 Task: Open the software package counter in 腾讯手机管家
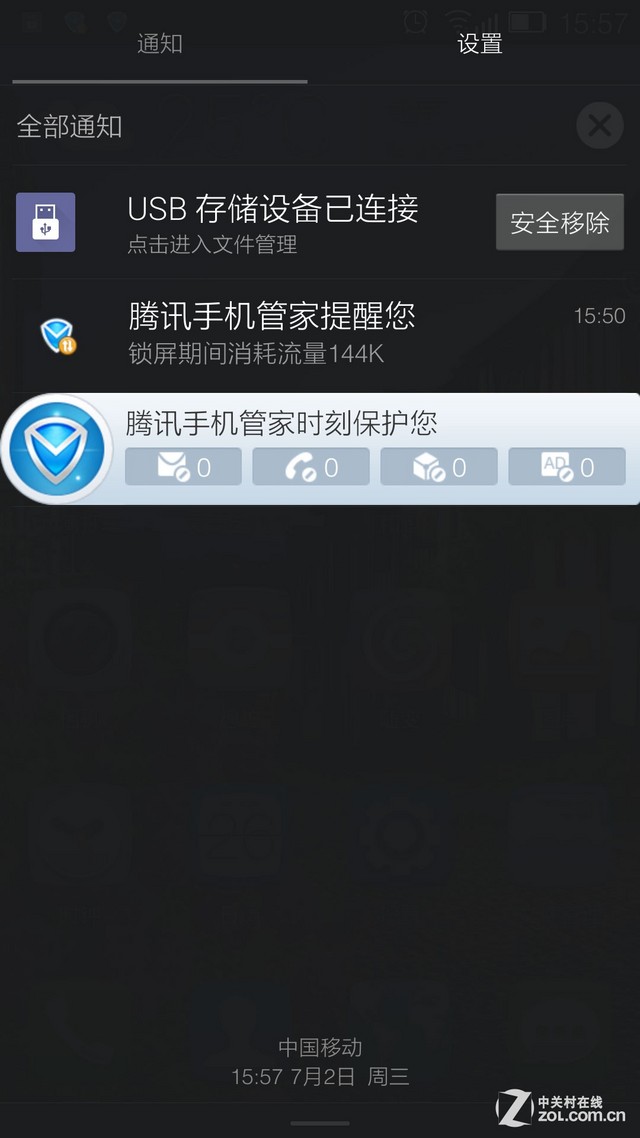(439, 467)
